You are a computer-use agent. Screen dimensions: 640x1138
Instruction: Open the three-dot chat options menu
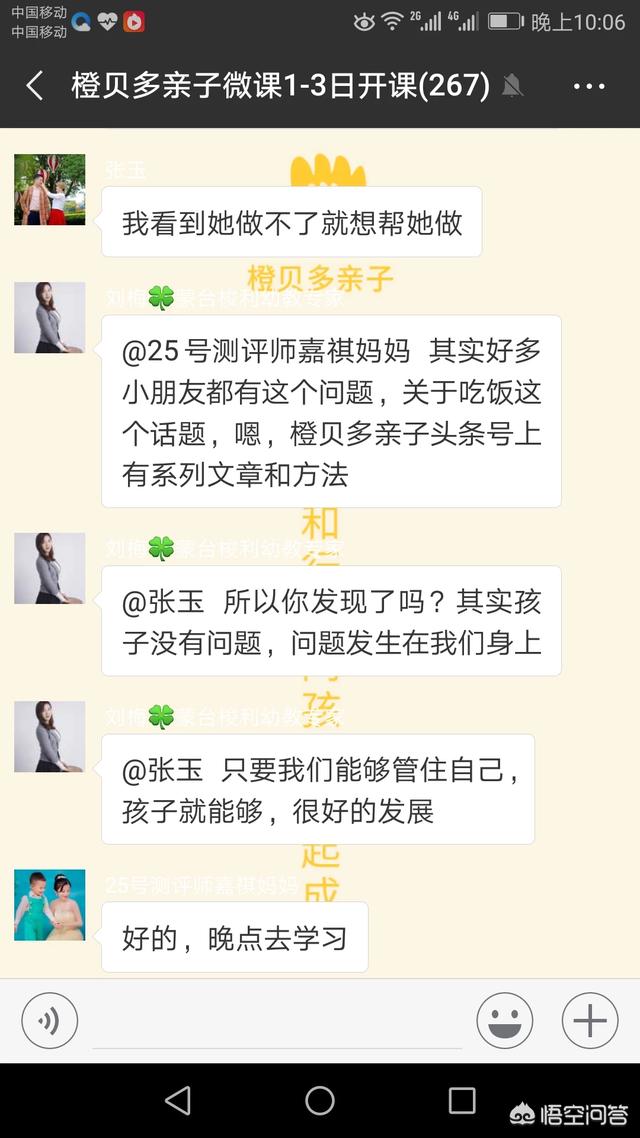click(589, 86)
